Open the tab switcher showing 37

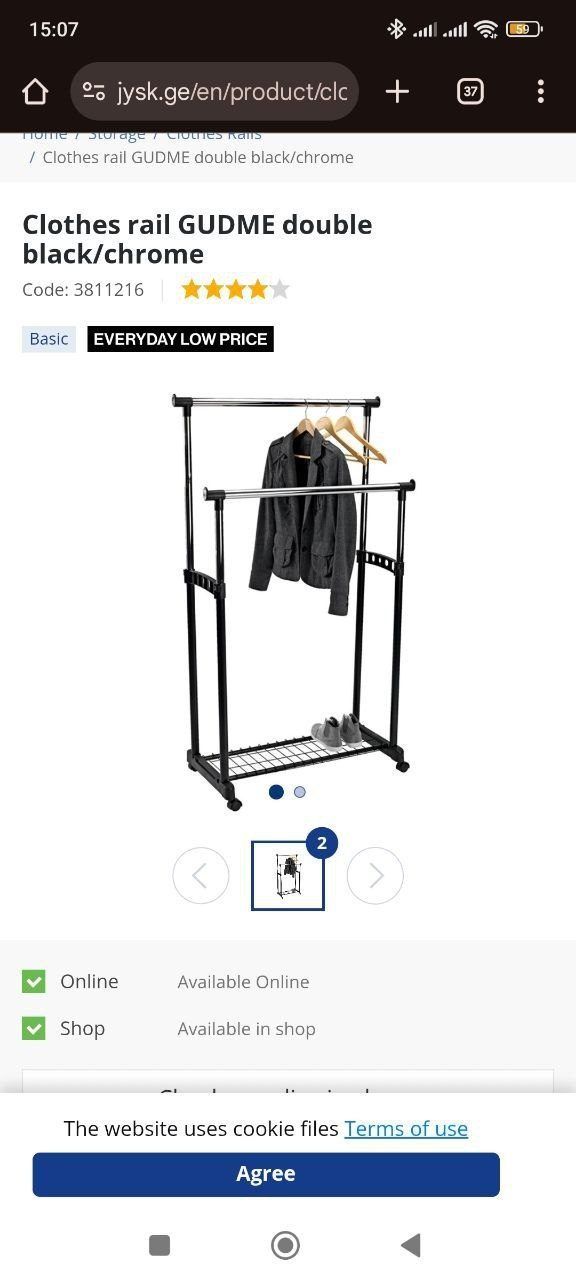470,92
